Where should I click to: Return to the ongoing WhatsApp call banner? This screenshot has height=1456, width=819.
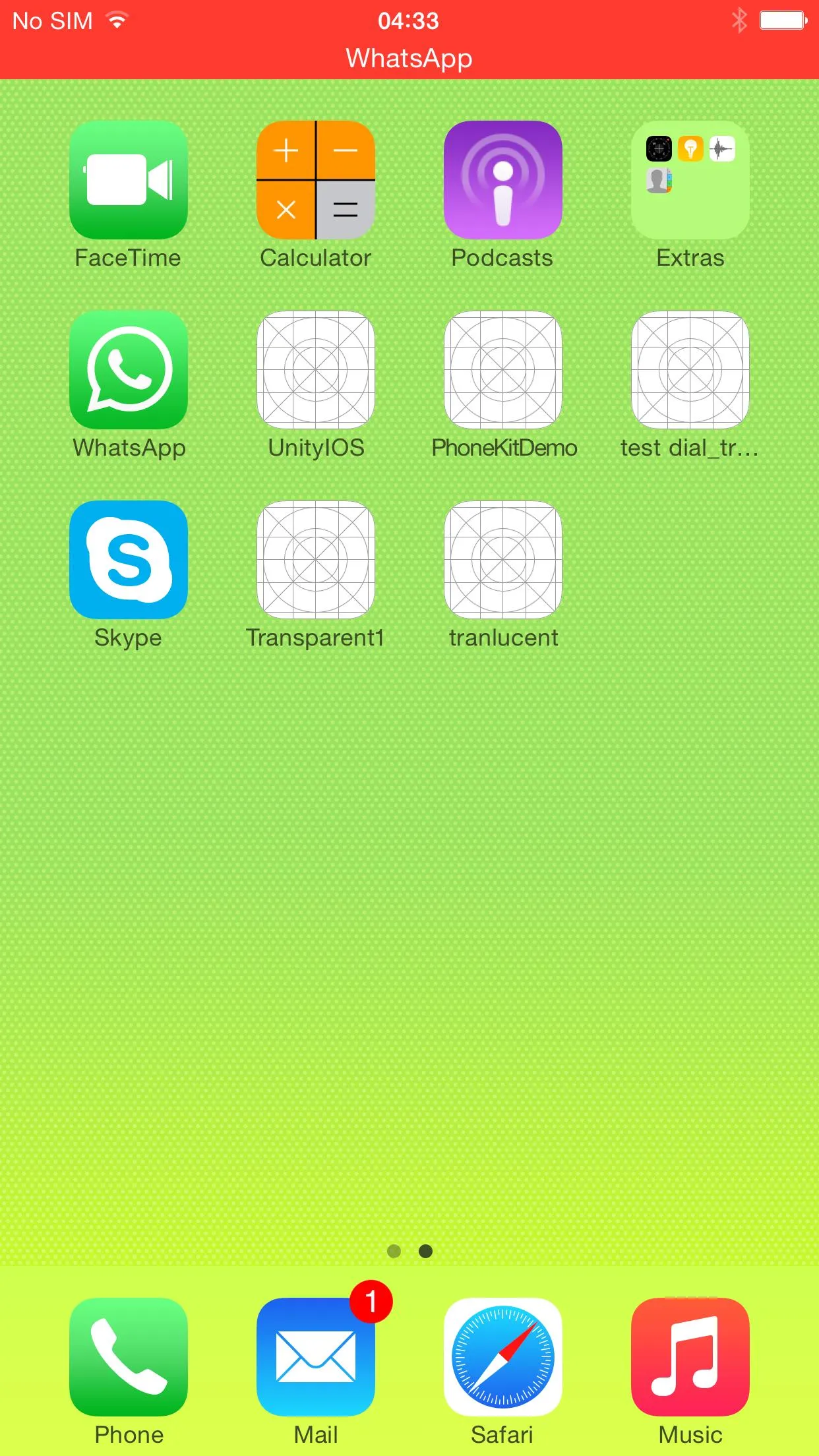tap(409, 58)
